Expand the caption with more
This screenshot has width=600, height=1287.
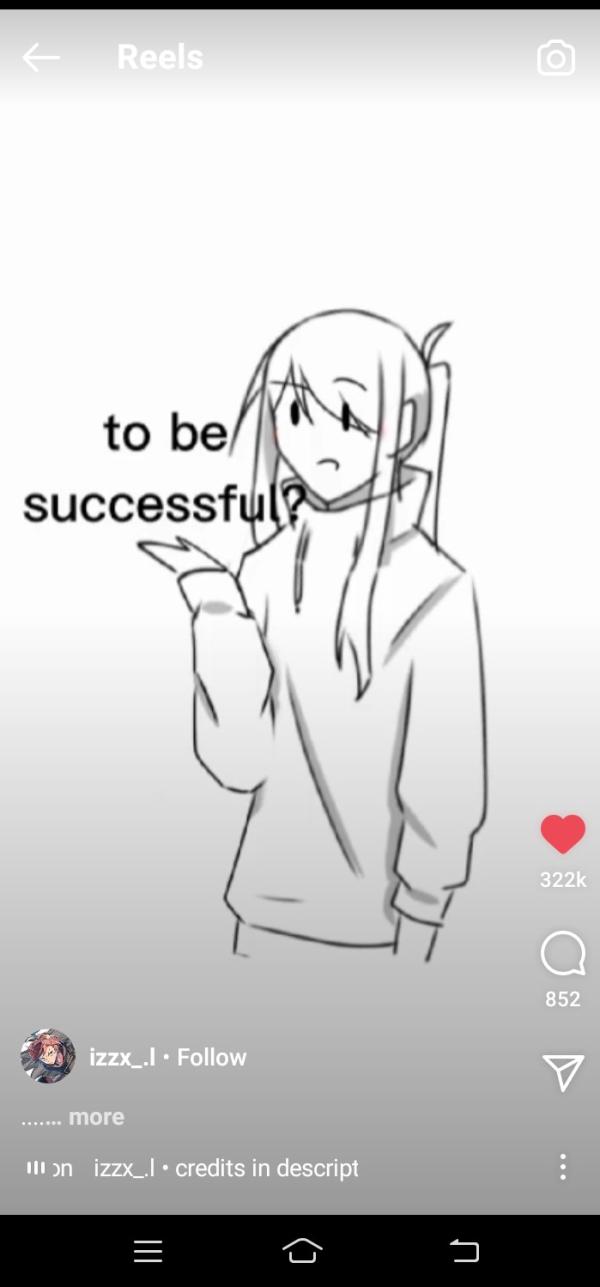coord(96,1117)
